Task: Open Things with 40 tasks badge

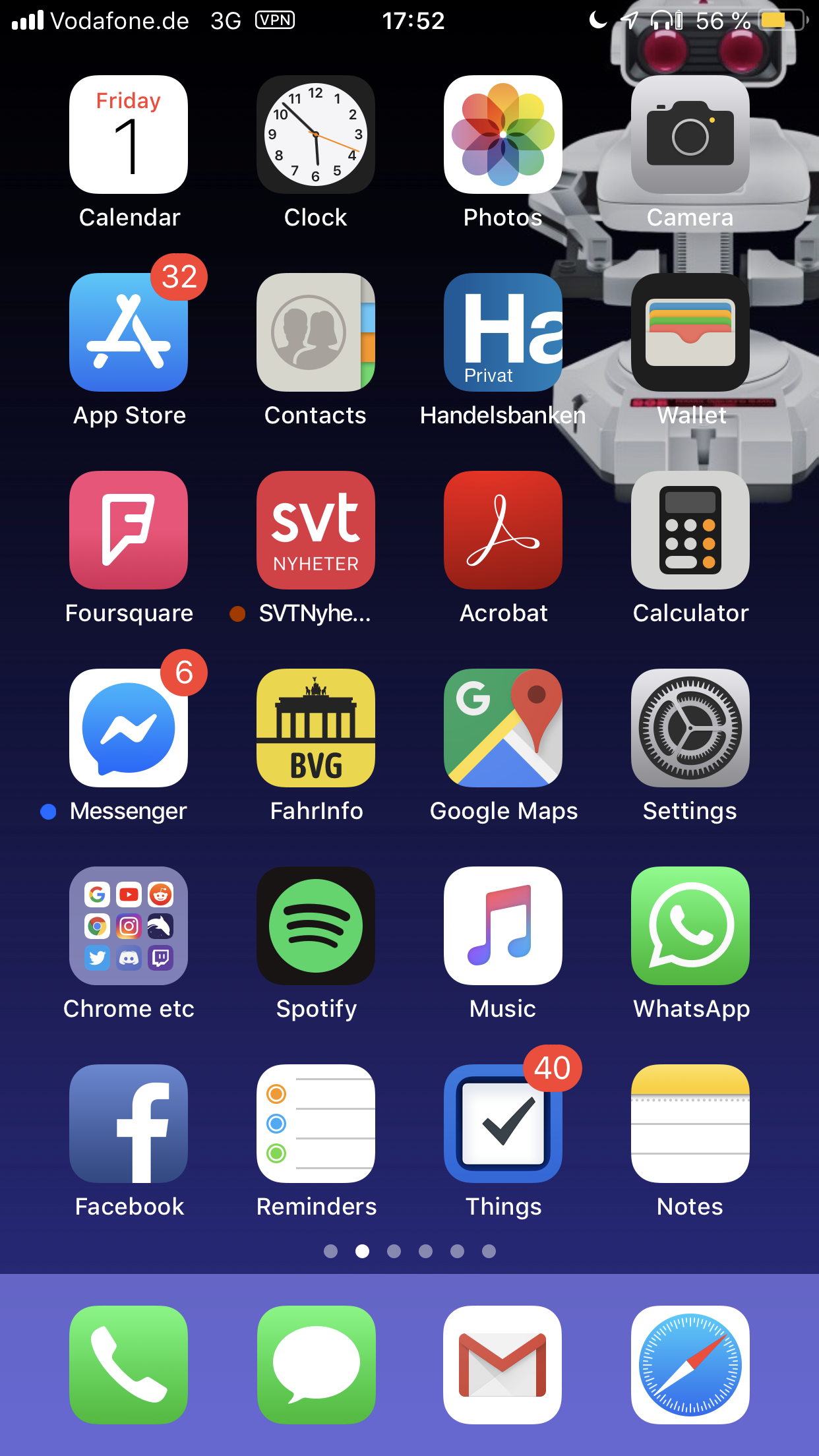Action: (x=502, y=1124)
